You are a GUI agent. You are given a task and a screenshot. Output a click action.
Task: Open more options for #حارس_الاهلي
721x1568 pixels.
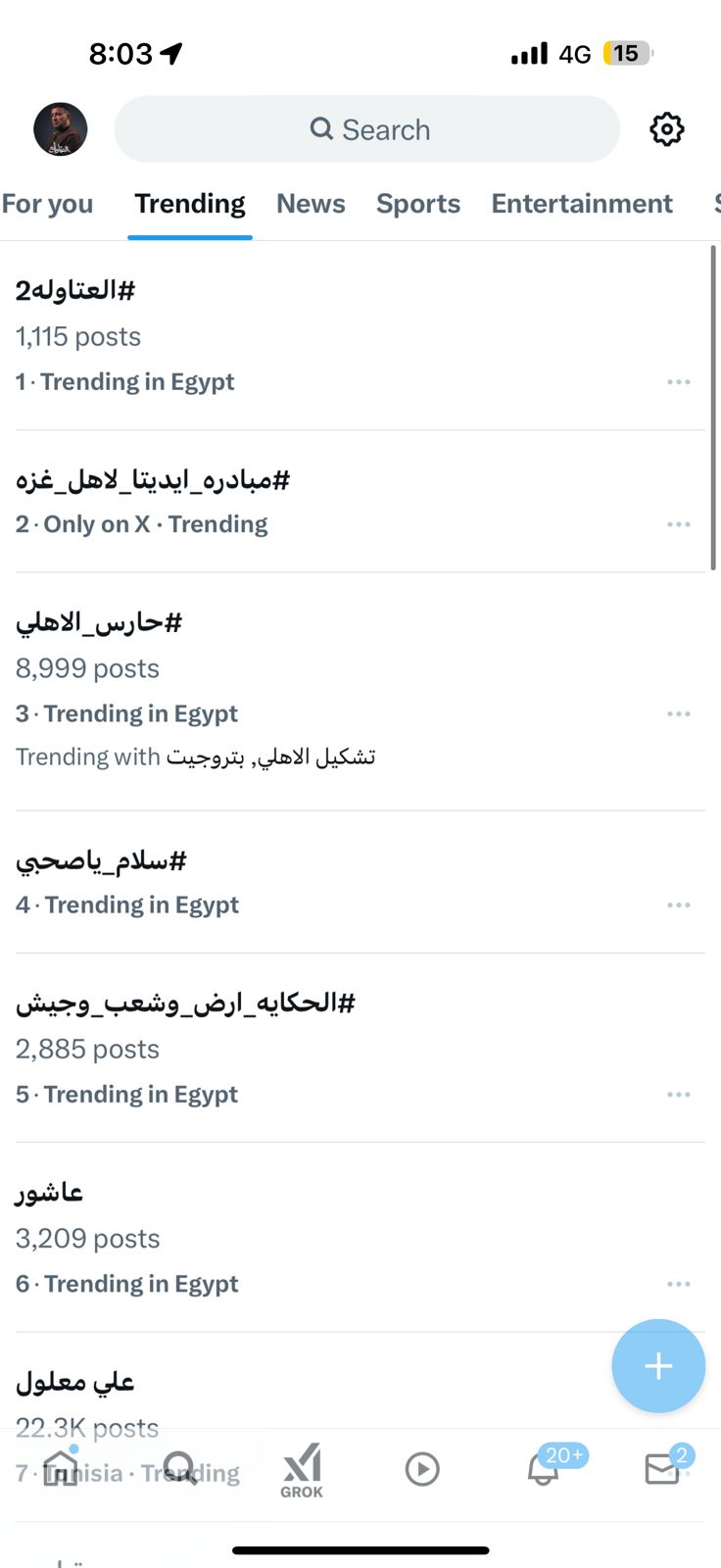tap(679, 714)
